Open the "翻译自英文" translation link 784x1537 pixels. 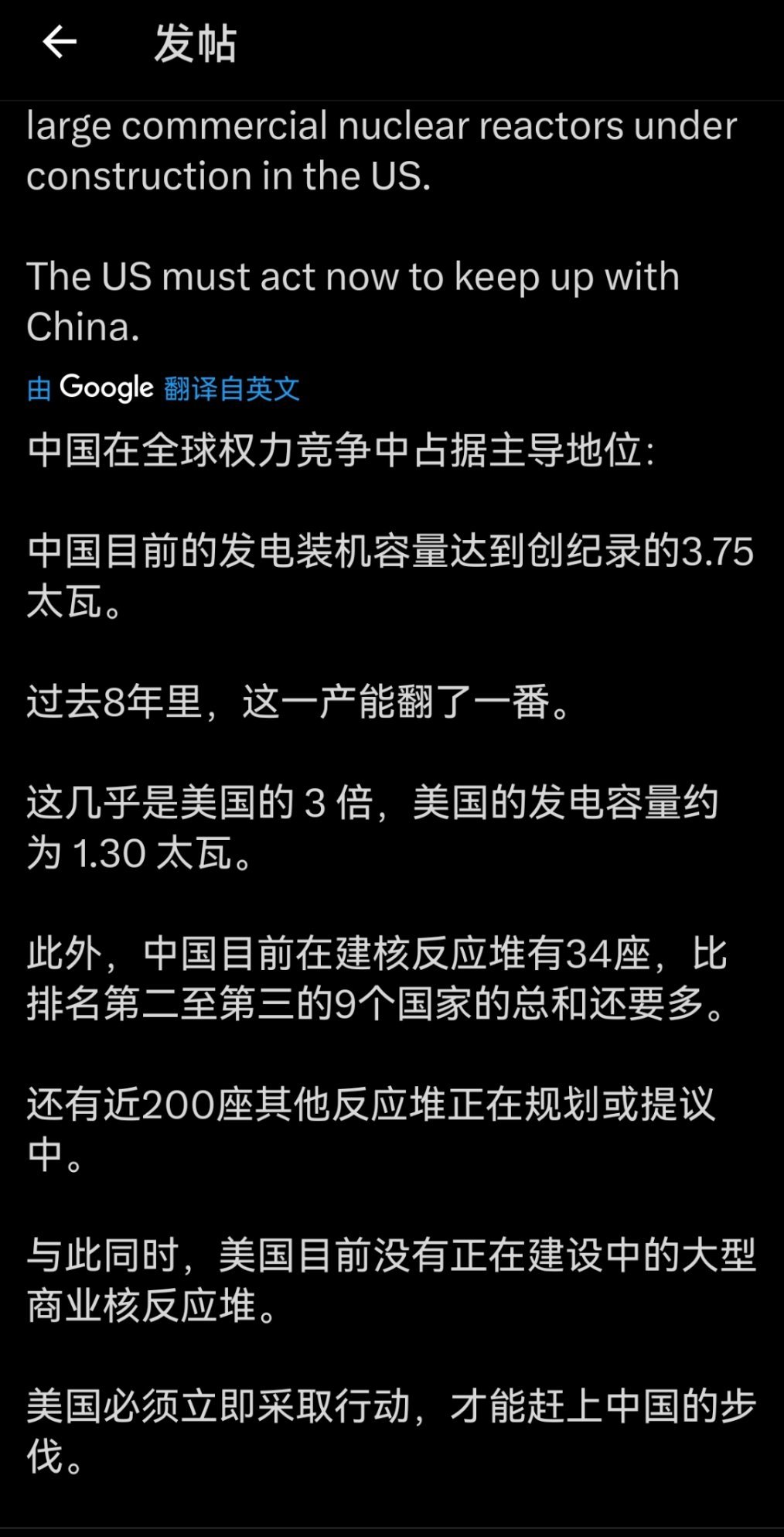pos(232,388)
